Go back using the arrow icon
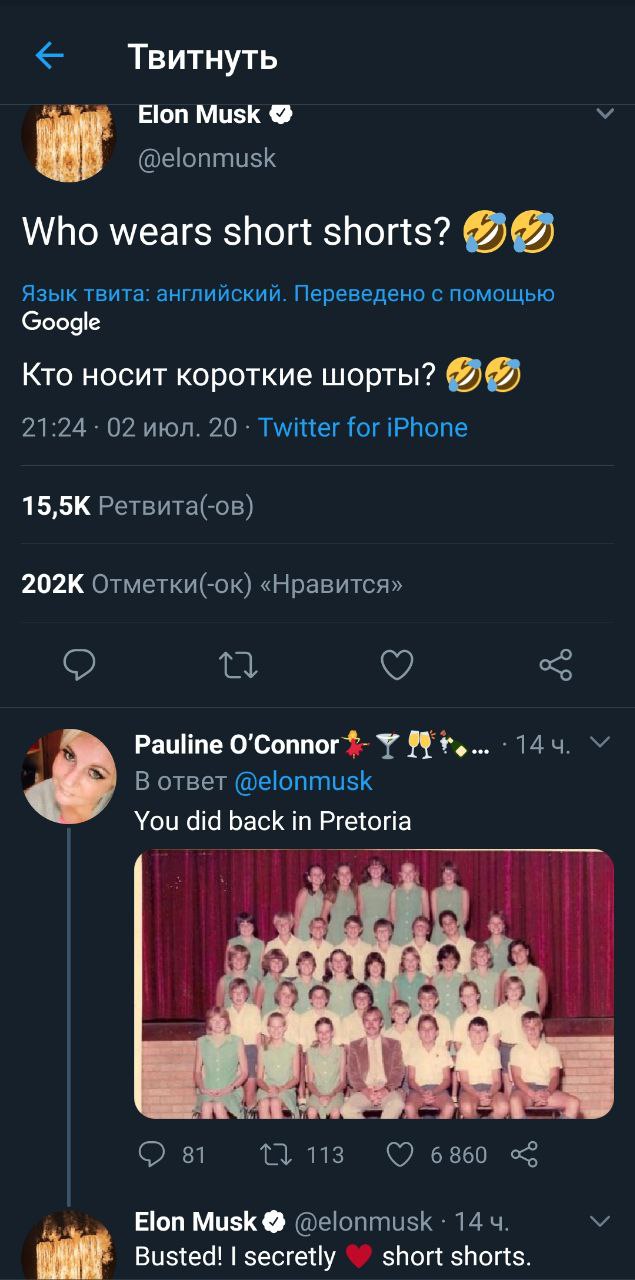 49,56
